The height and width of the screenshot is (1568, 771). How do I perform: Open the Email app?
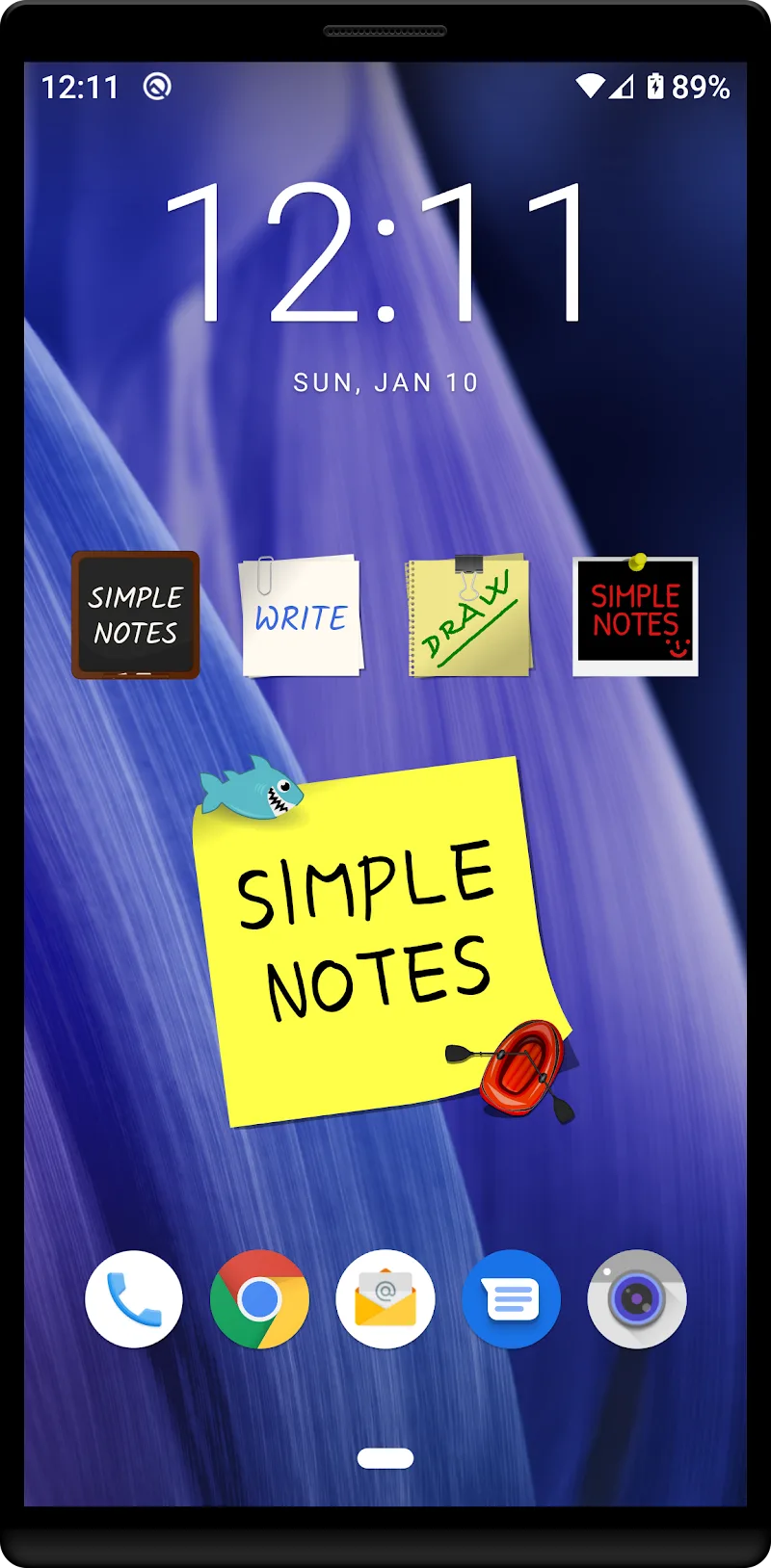(385, 1299)
